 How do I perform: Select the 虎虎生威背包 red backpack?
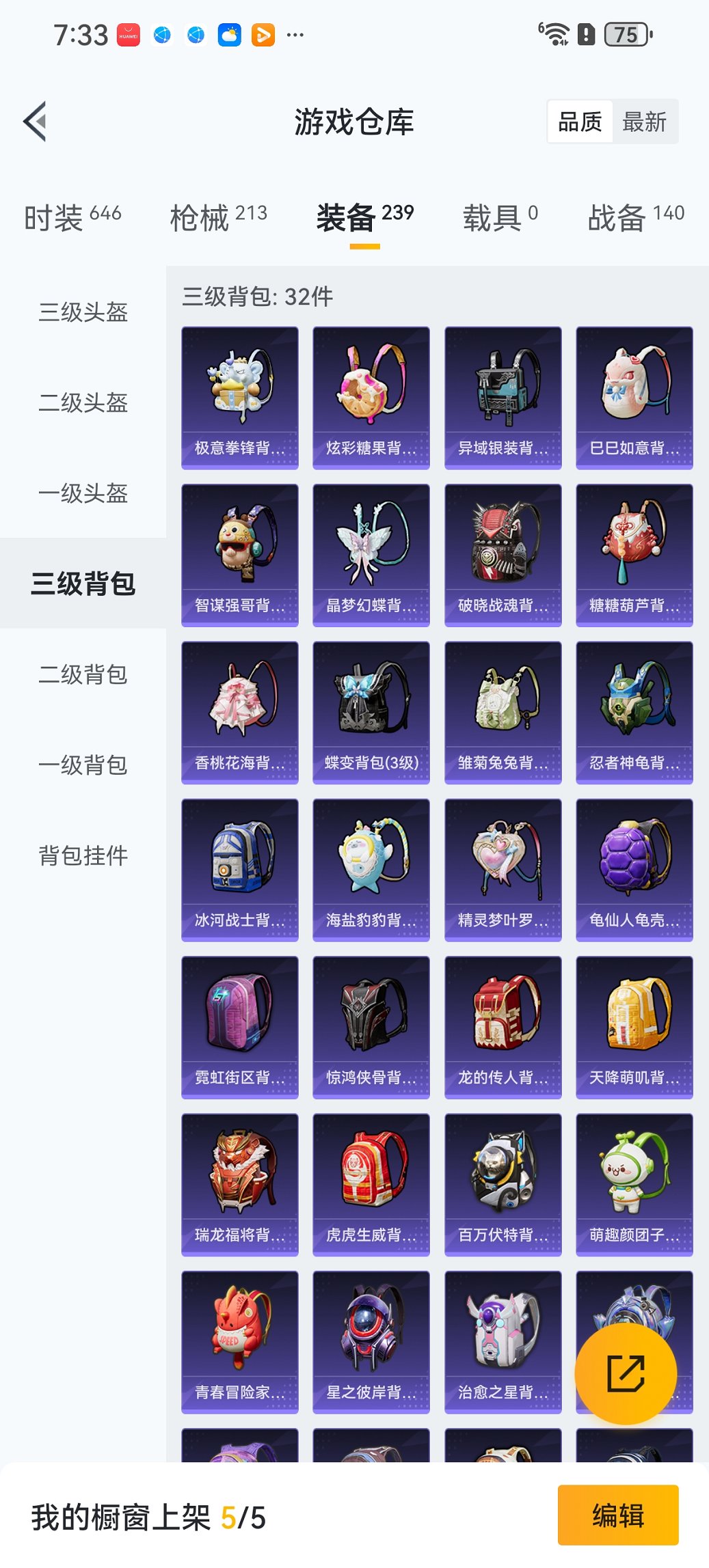[x=371, y=1184]
